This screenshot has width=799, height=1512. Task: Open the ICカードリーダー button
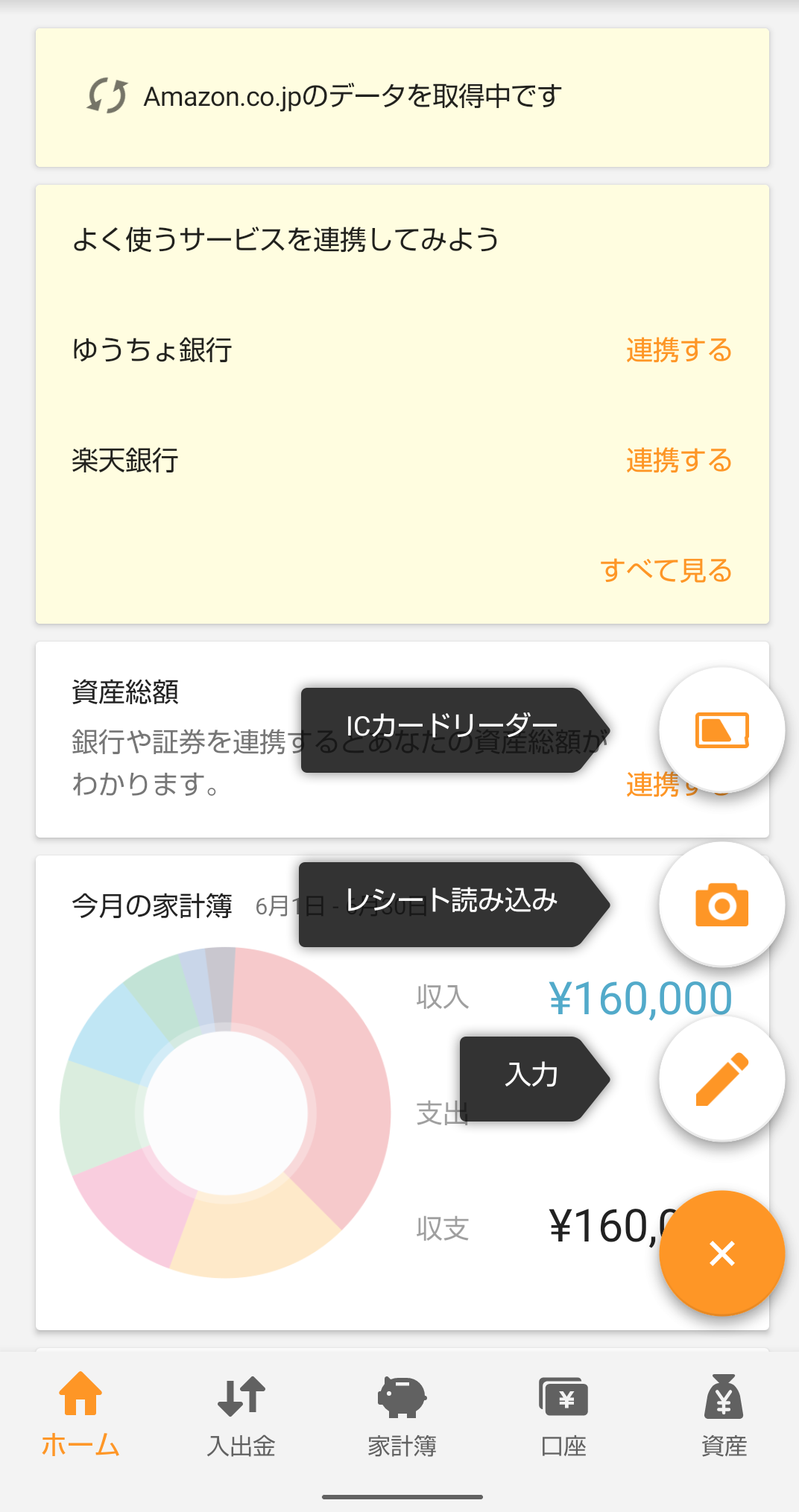[721, 730]
